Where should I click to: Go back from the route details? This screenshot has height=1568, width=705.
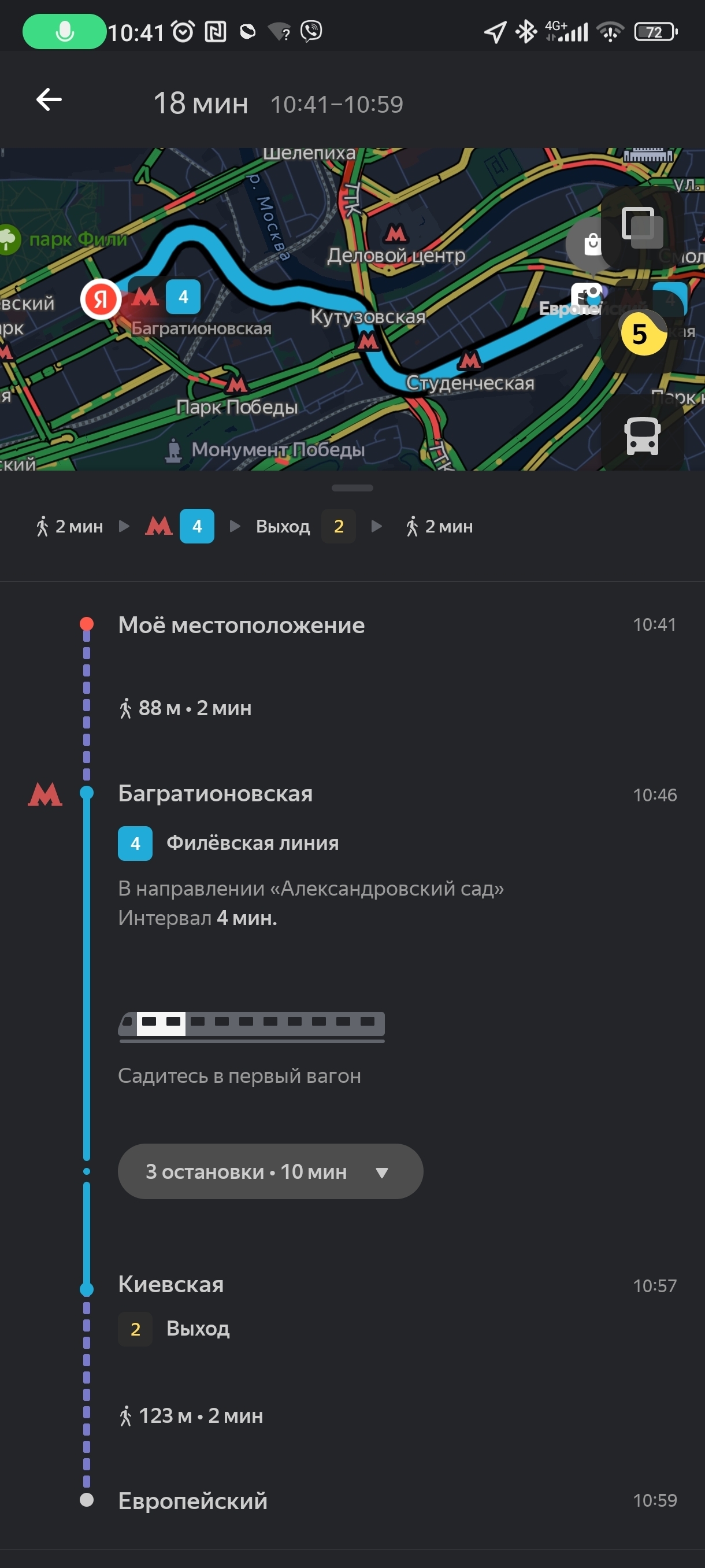click(49, 100)
